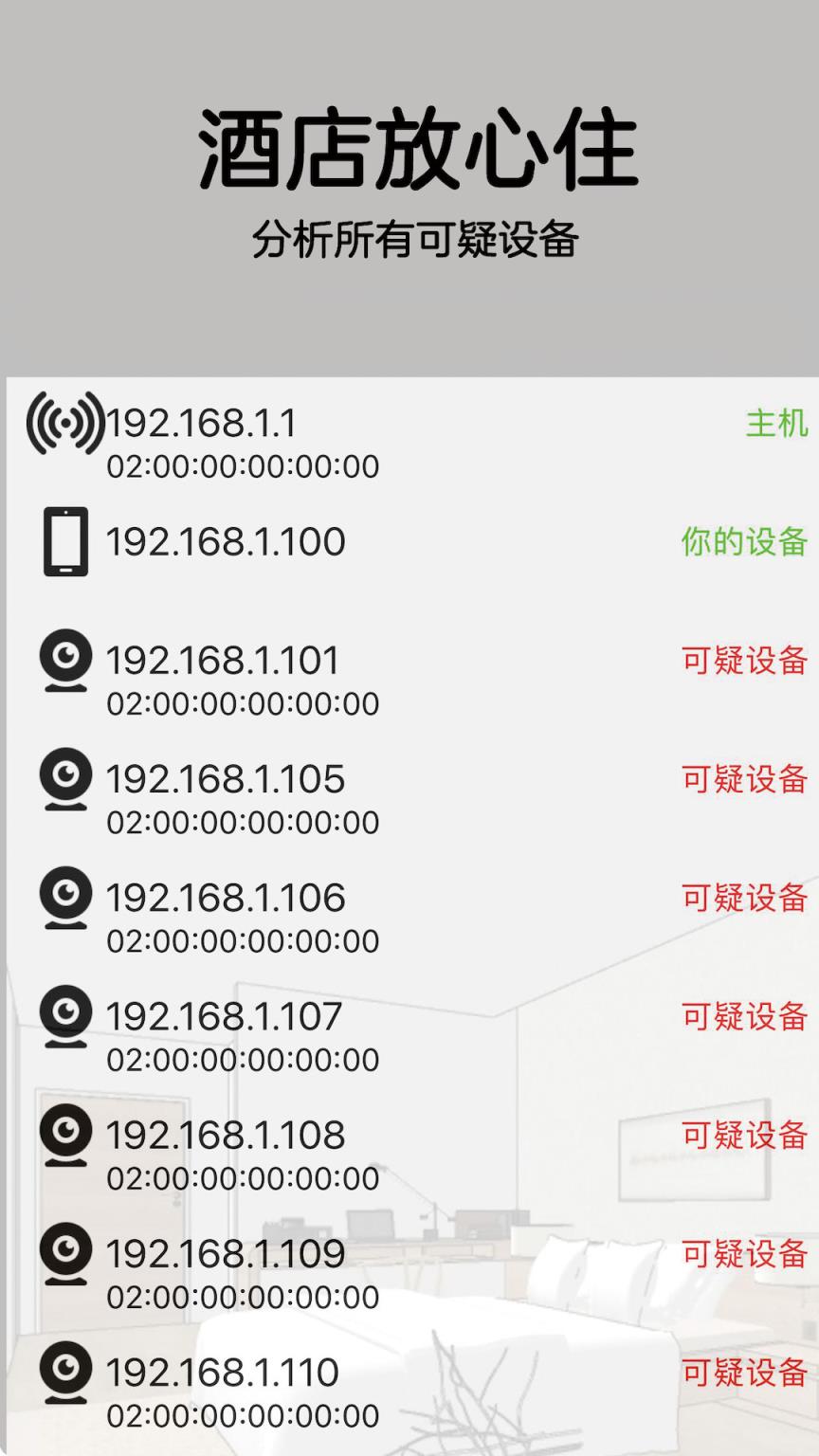Select the smartphone icon for your device
Screen dimensions: 819x1456
pos(64,542)
